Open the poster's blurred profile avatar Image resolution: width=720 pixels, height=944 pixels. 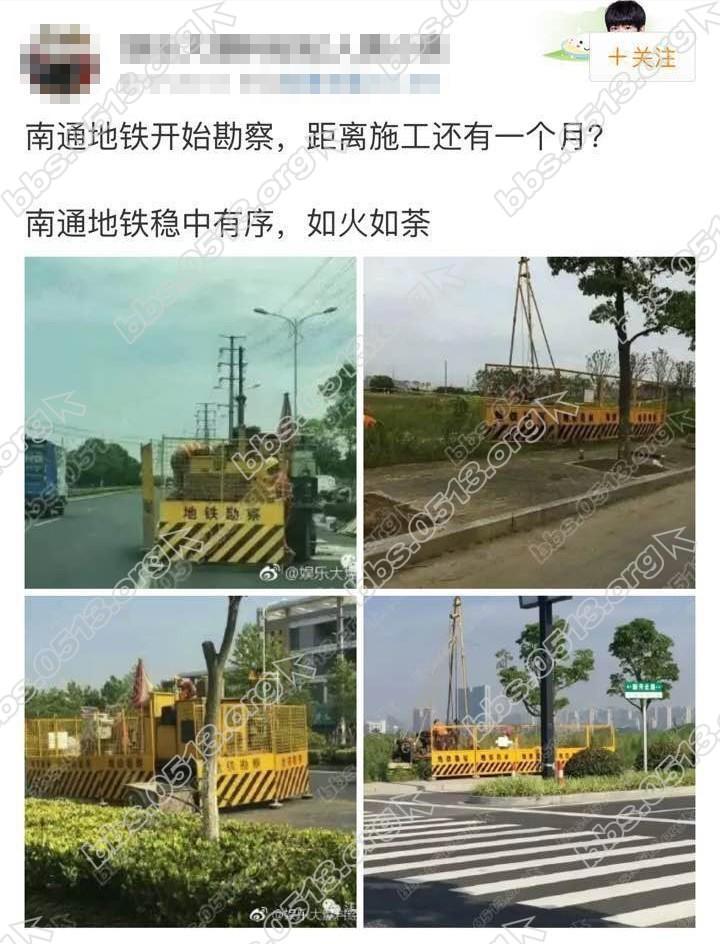[60, 61]
